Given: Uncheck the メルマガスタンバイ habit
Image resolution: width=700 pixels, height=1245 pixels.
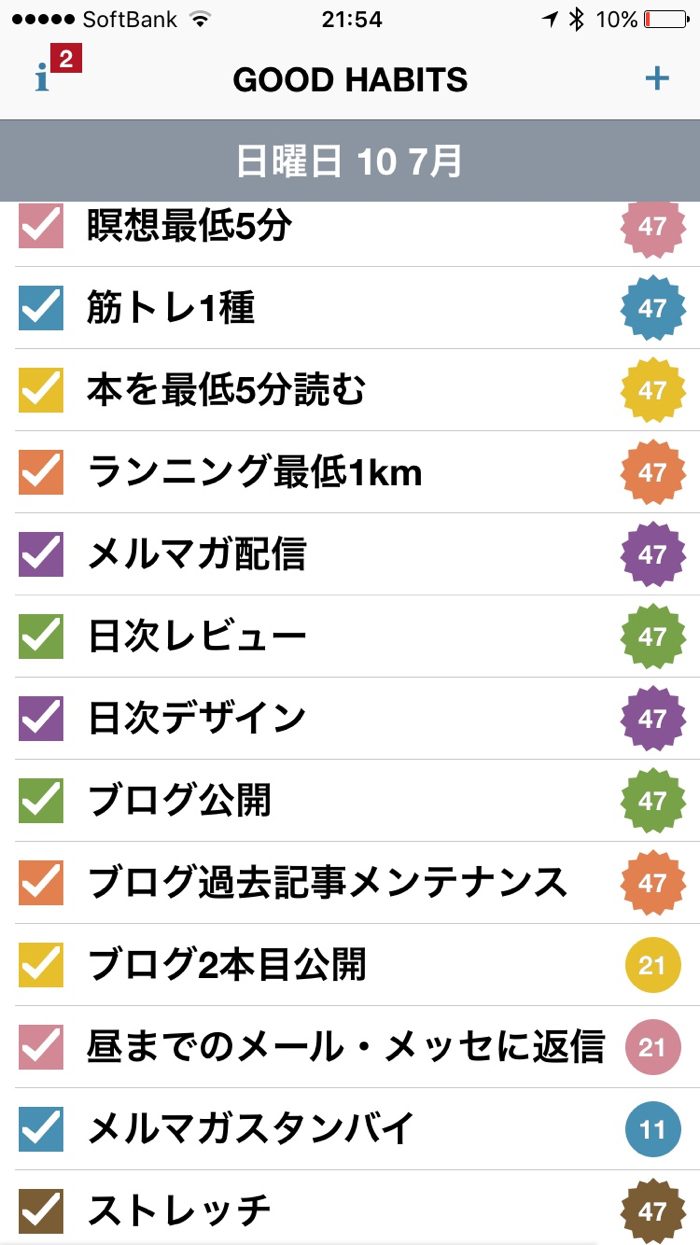Looking at the screenshot, I should tap(41, 1129).
